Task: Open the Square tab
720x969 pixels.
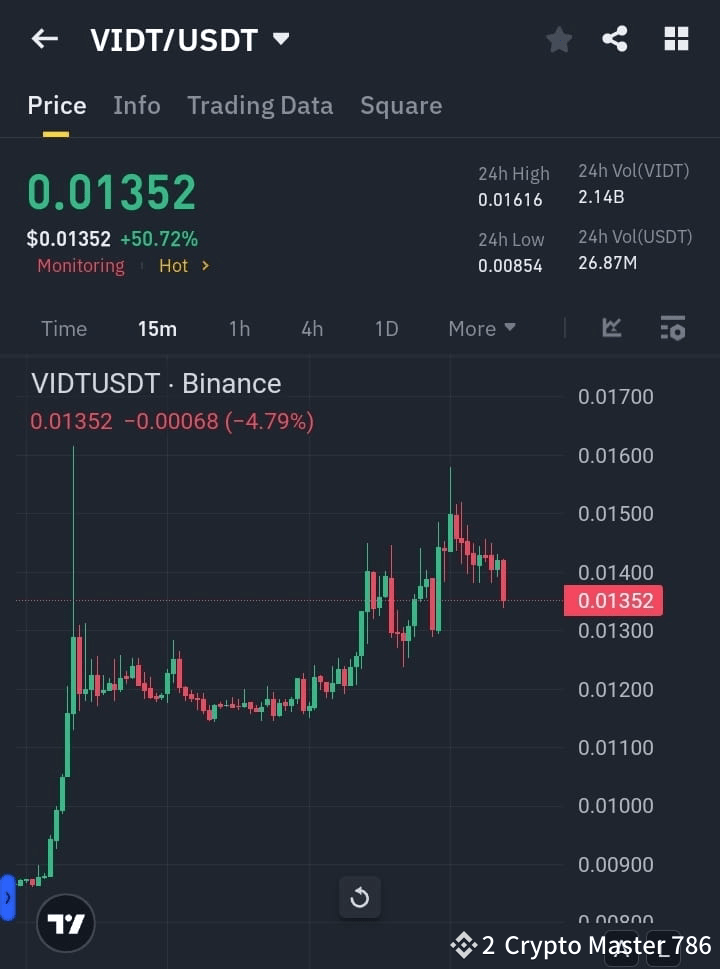Action: (x=401, y=105)
